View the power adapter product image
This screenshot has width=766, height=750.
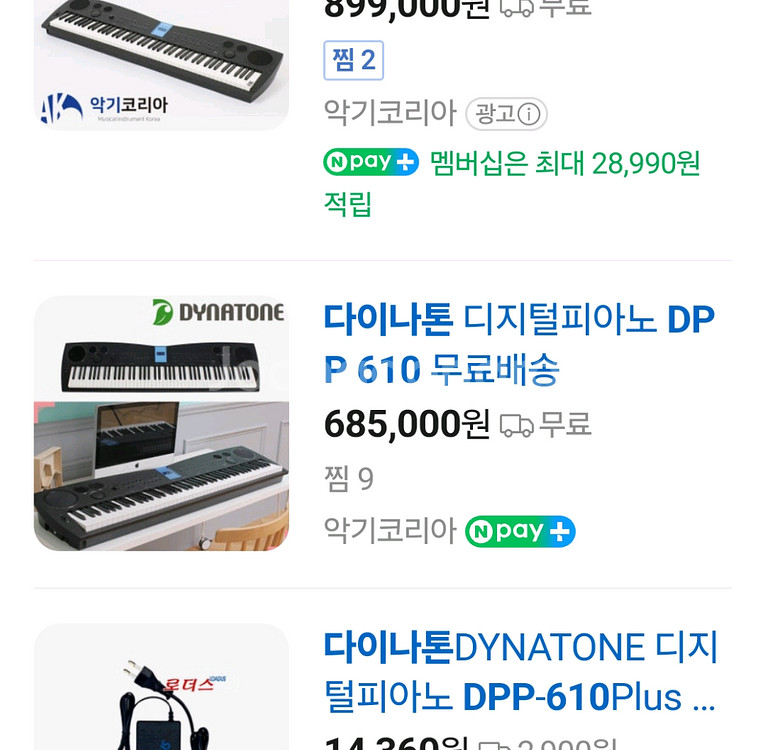point(161,690)
